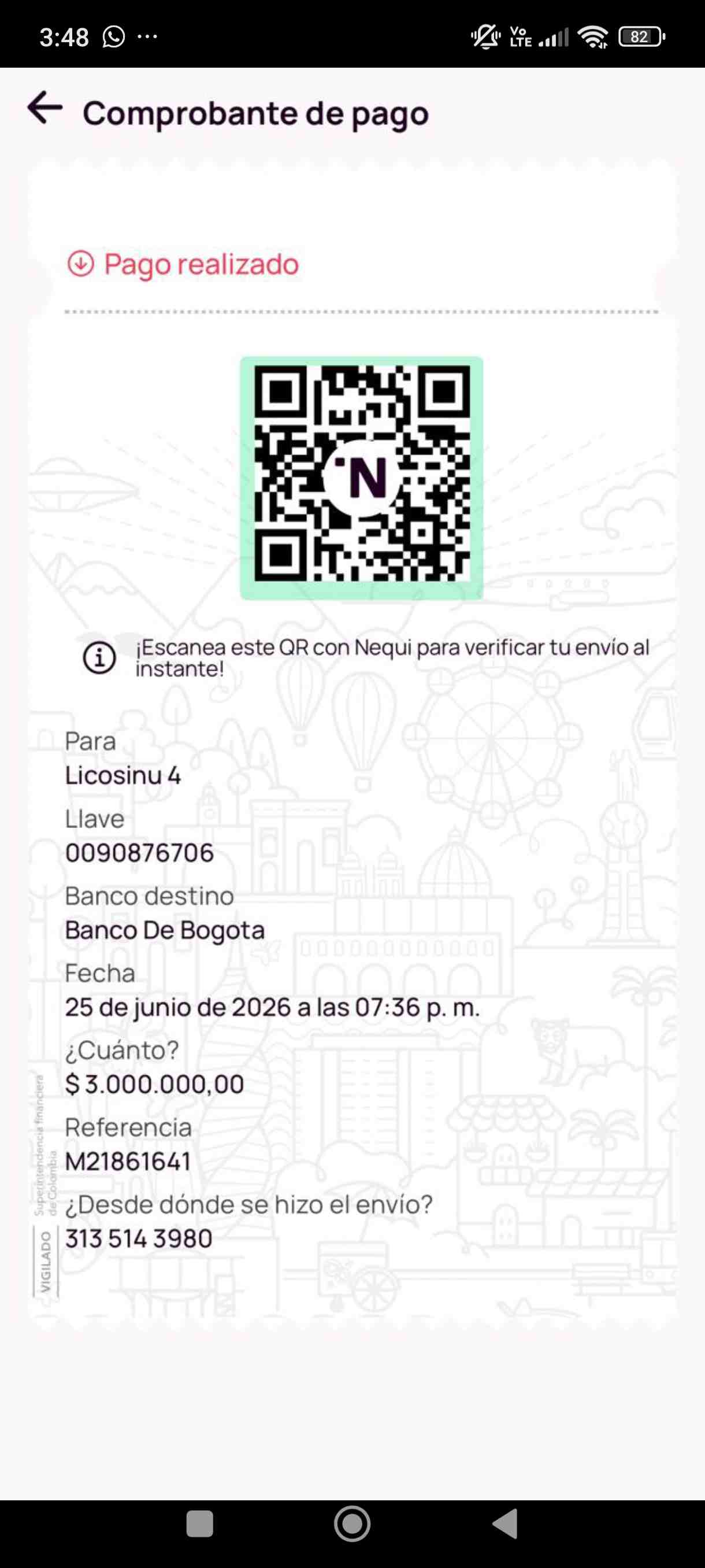Open recent apps with the square button
The image size is (705, 1568).
point(199,1524)
